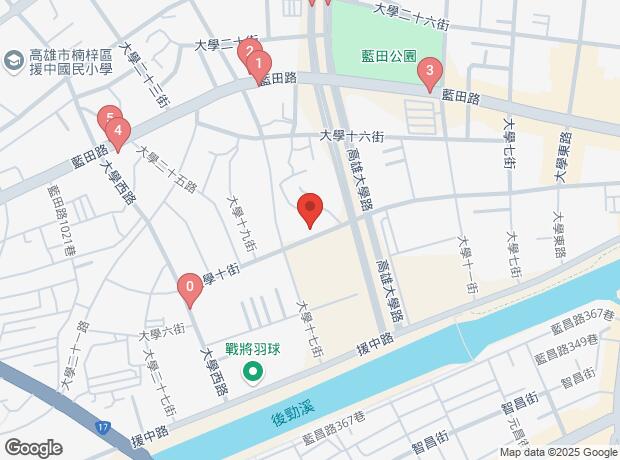Viewport: 620px width, 460px height.
Task: Open the 戰將羽球 place marker
Action: click(253, 374)
